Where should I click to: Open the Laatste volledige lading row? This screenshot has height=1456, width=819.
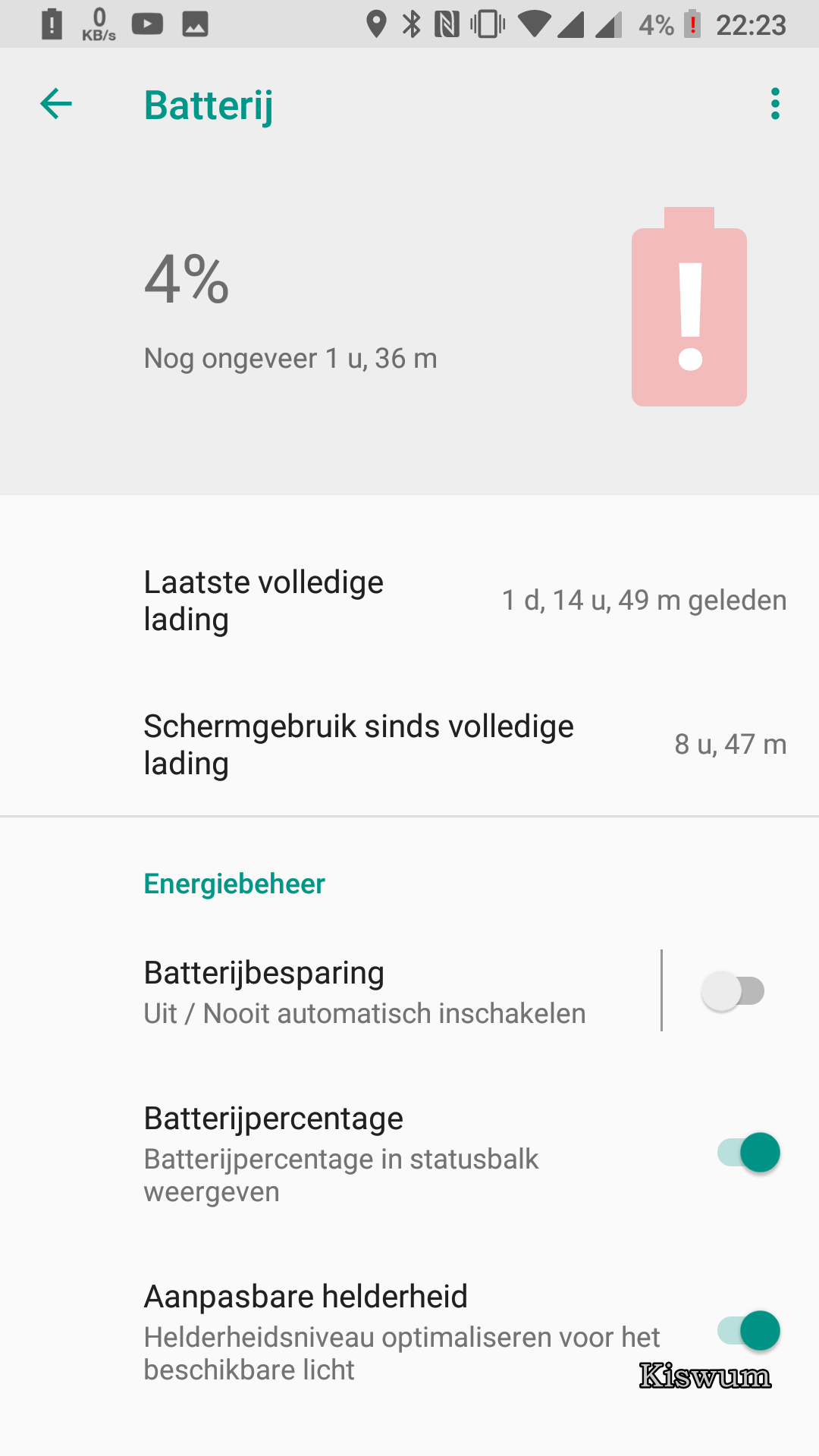[409, 601]
